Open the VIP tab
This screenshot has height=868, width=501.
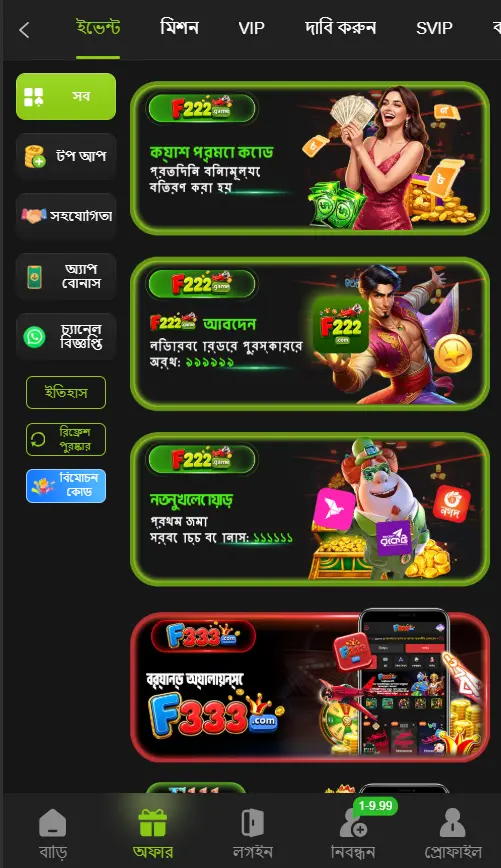click(251, 28)
